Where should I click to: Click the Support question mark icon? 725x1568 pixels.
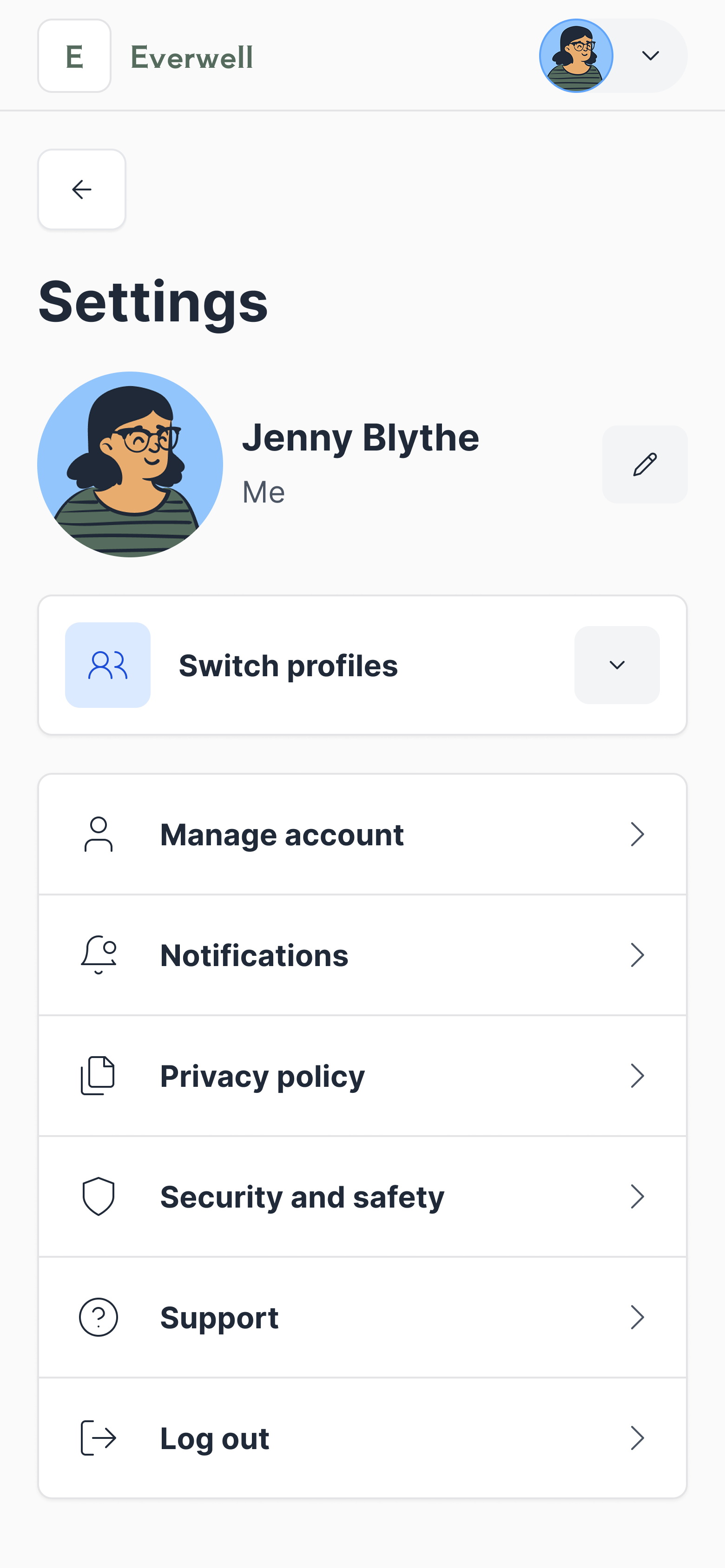pyautogui.click(x=98, y=1317)
